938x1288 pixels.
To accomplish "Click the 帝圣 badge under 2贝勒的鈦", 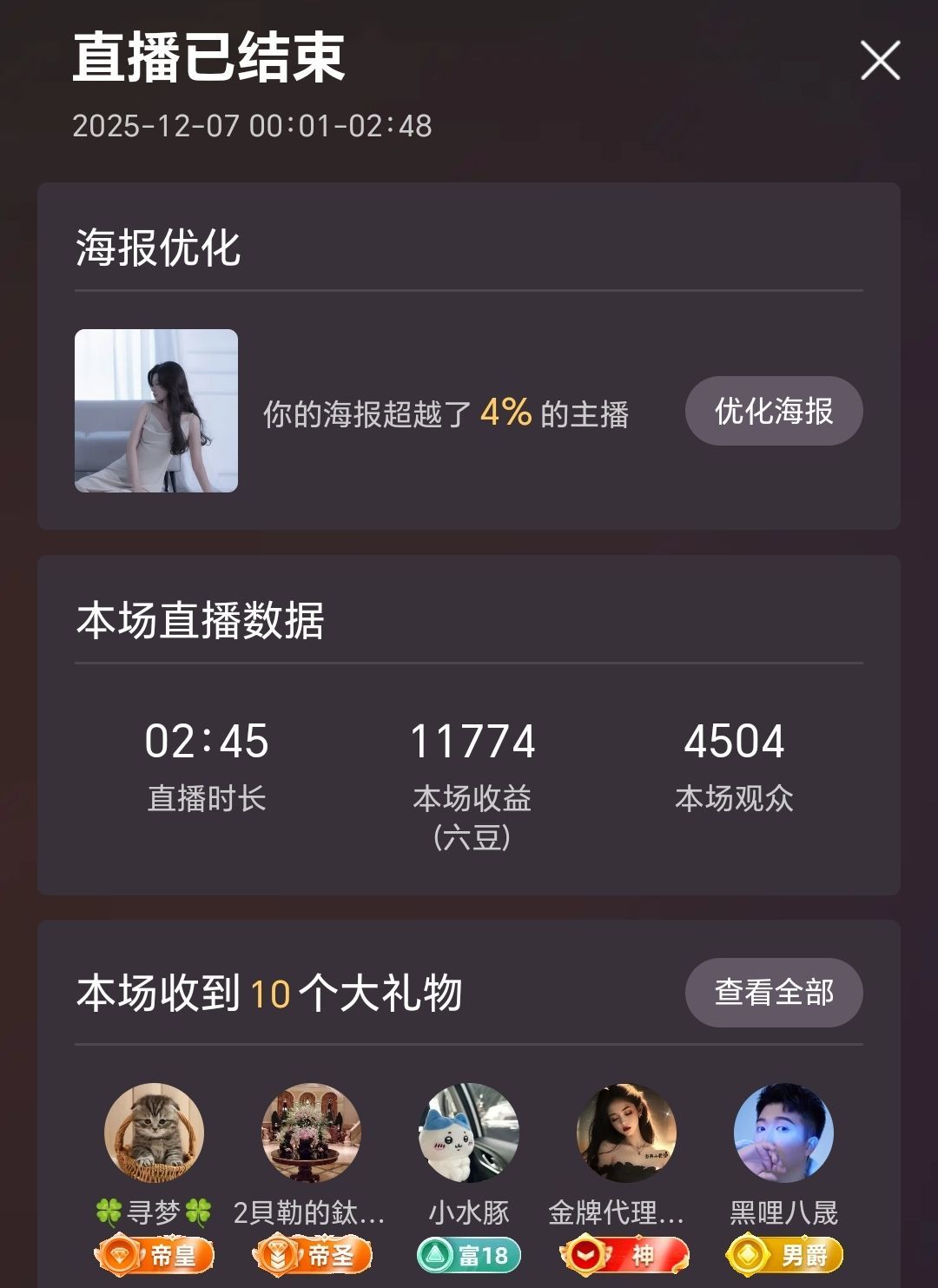I will pos(311,1254).
